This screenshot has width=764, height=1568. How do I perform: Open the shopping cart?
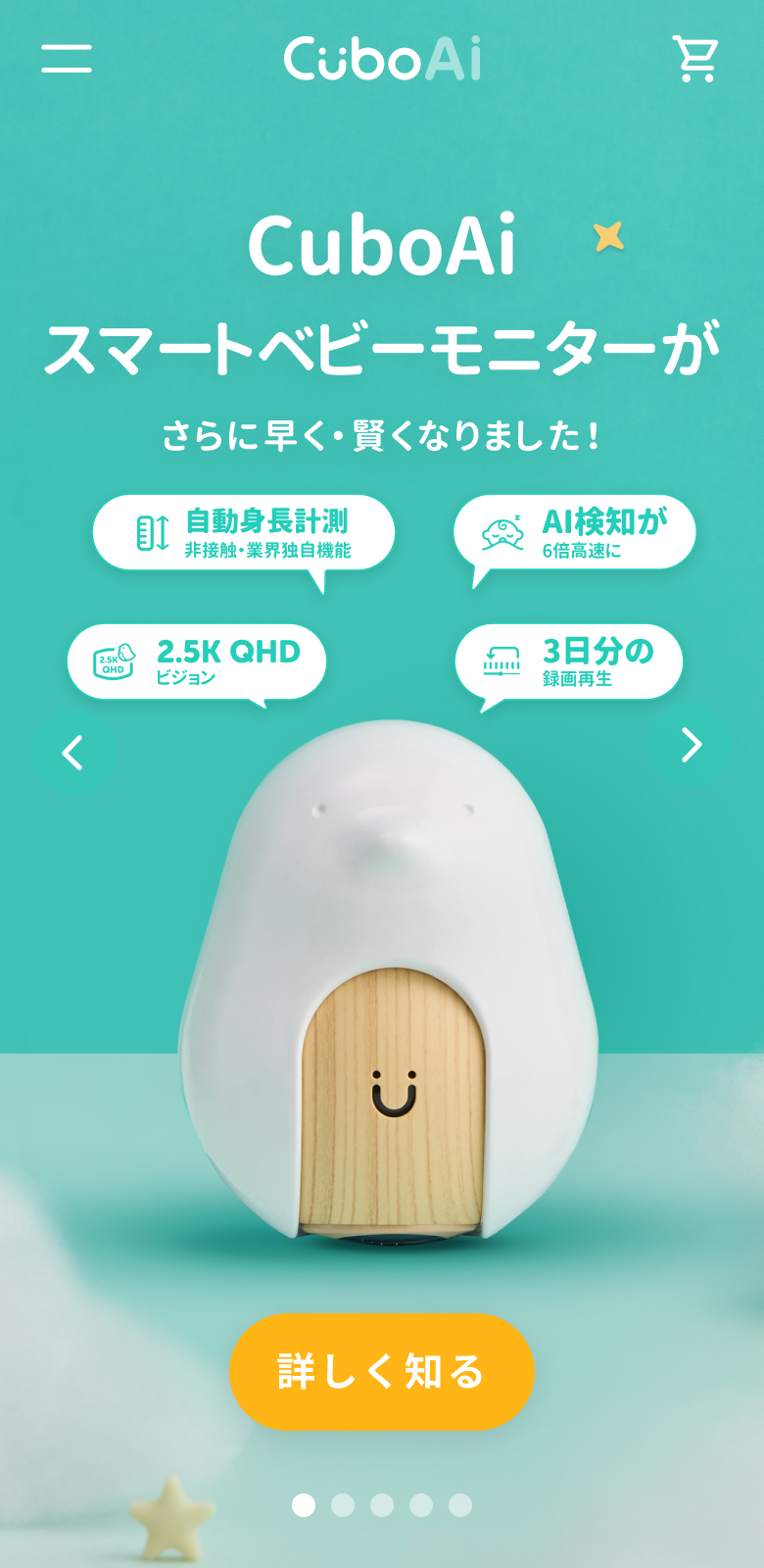695,59
